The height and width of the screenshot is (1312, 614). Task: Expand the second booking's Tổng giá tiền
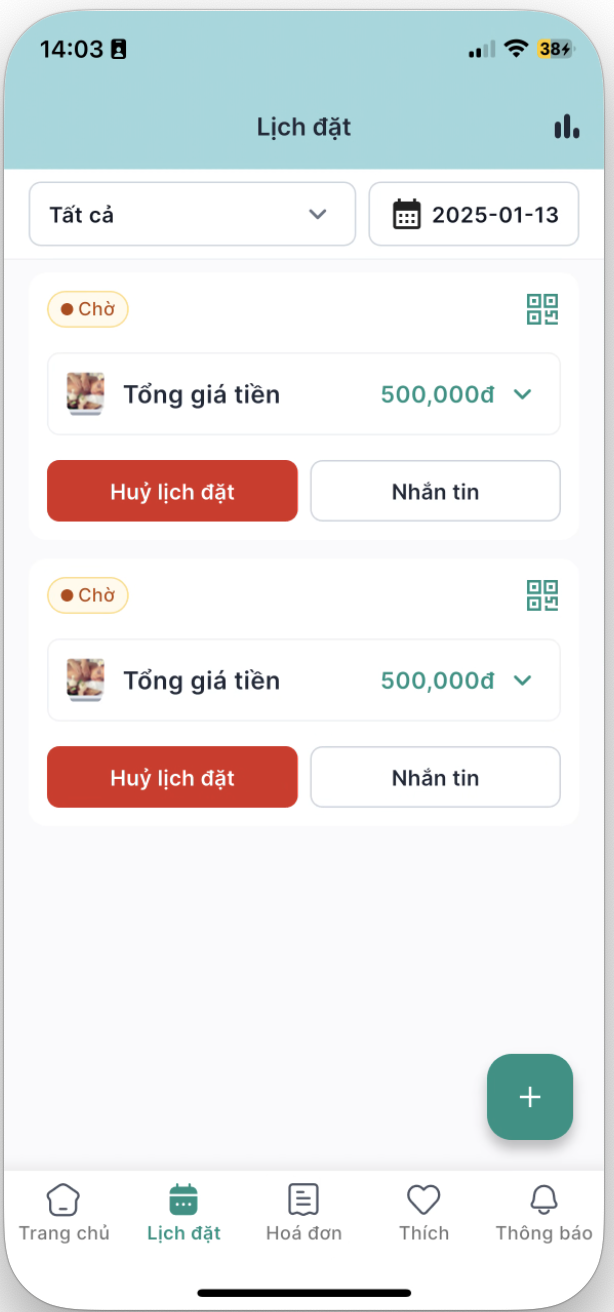click(521, 680)
